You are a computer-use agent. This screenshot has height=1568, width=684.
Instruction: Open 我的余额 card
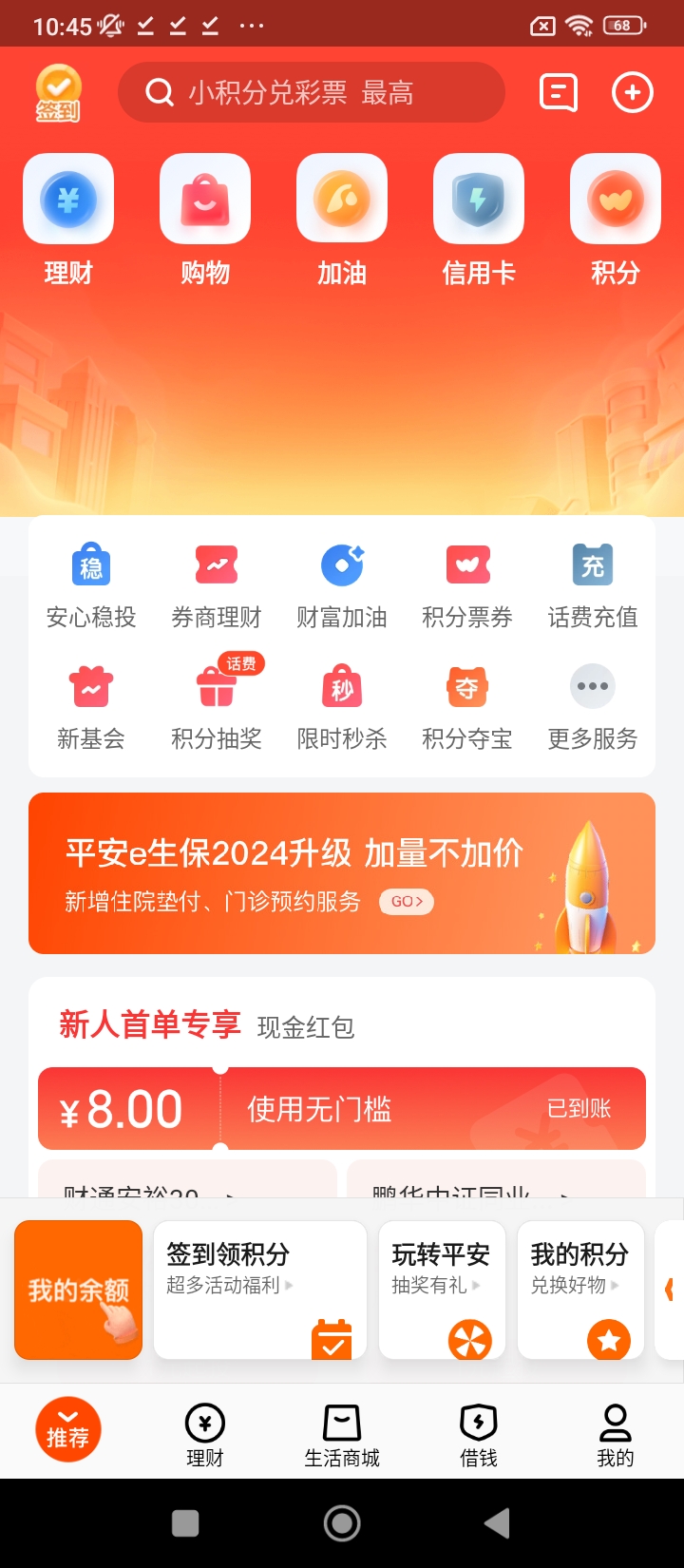click(x=79, y=1290)
